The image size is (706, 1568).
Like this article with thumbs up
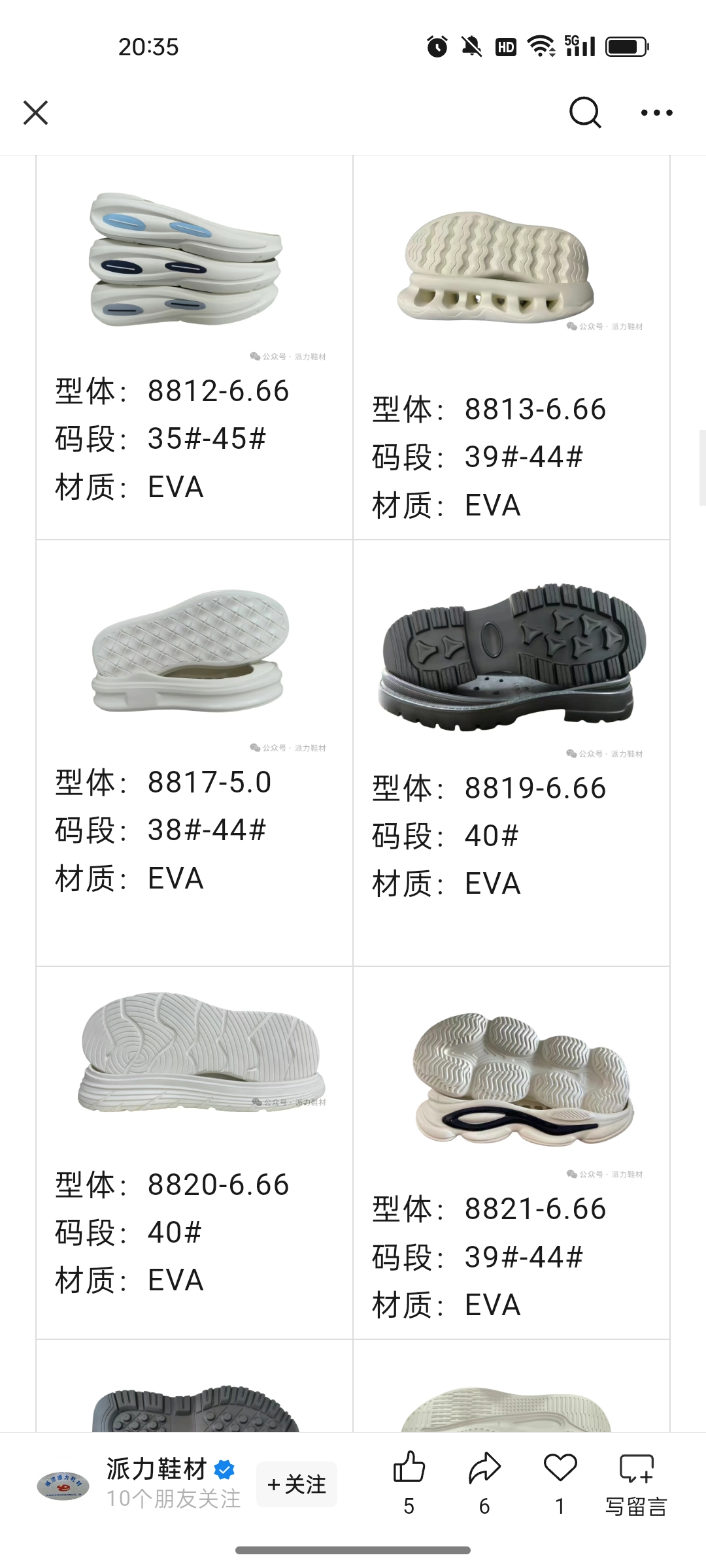click(x=409, y=1470)
